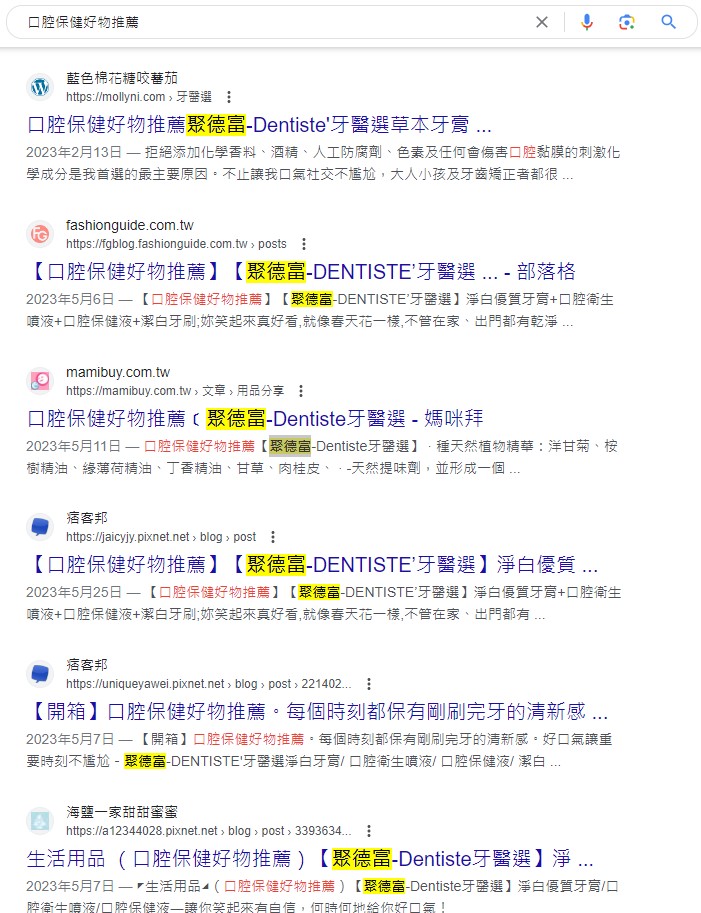
Task: Open the options menu for the jaicyjy.pixnet.net result
Action: tap(273, 537)
